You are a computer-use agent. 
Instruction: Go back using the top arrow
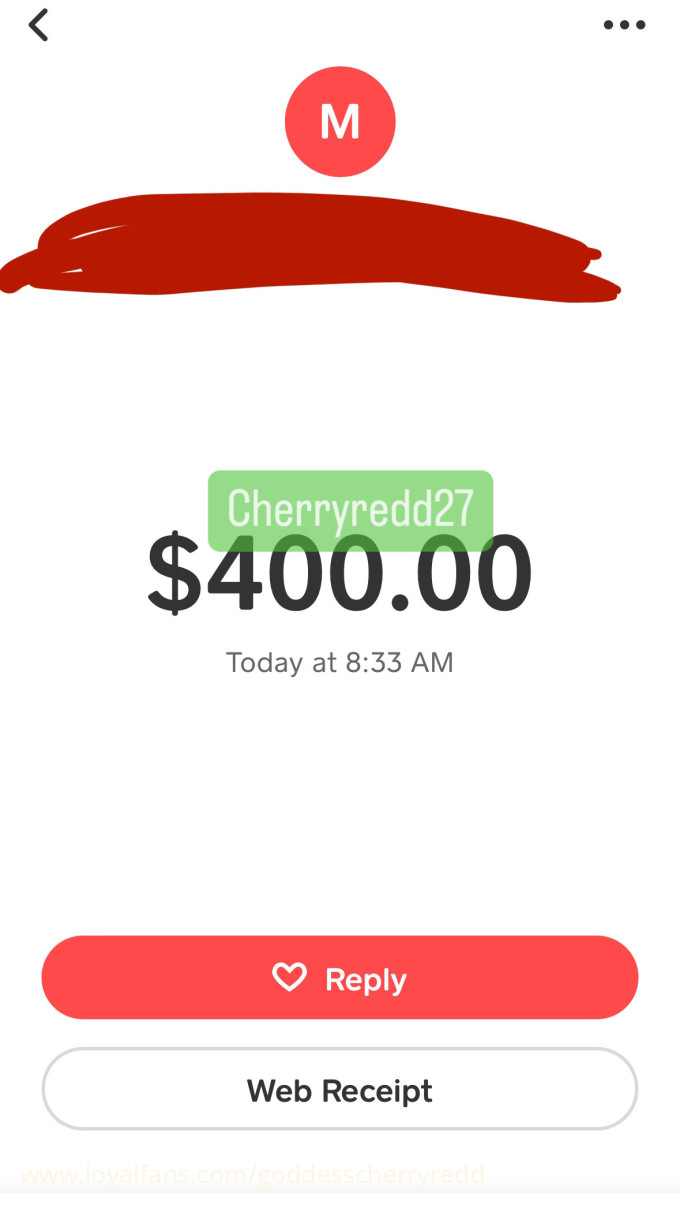pyautogui.click(x=39, y=25)
